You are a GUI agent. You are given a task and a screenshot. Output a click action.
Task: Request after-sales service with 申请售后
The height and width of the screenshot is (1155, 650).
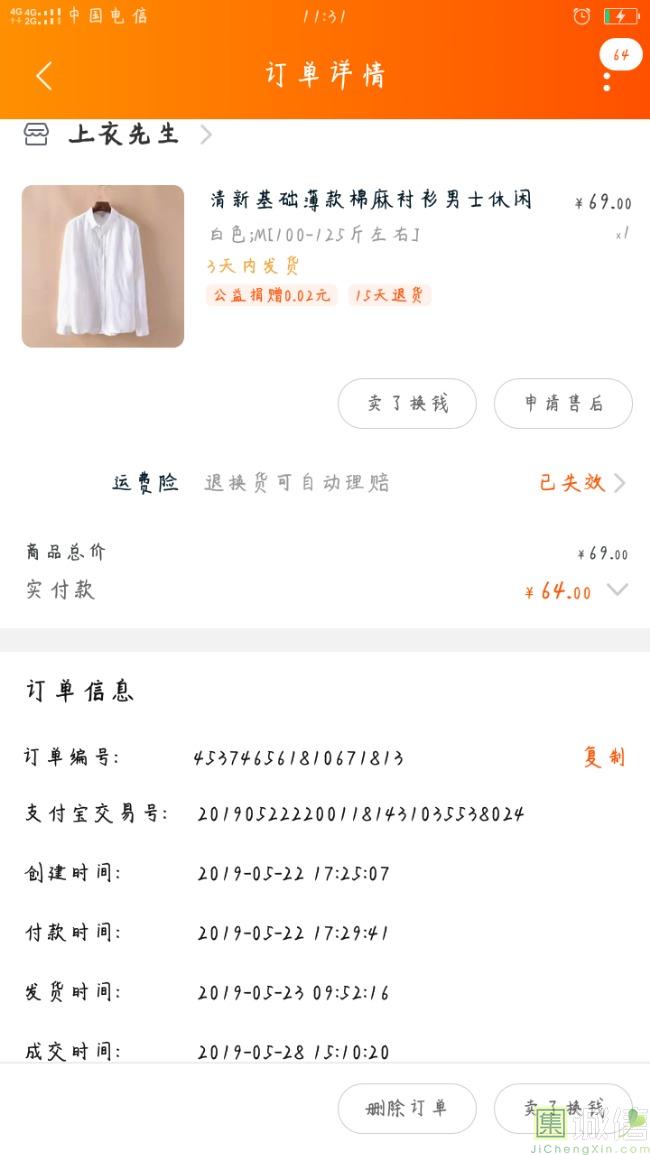click(x=563, y=403)
